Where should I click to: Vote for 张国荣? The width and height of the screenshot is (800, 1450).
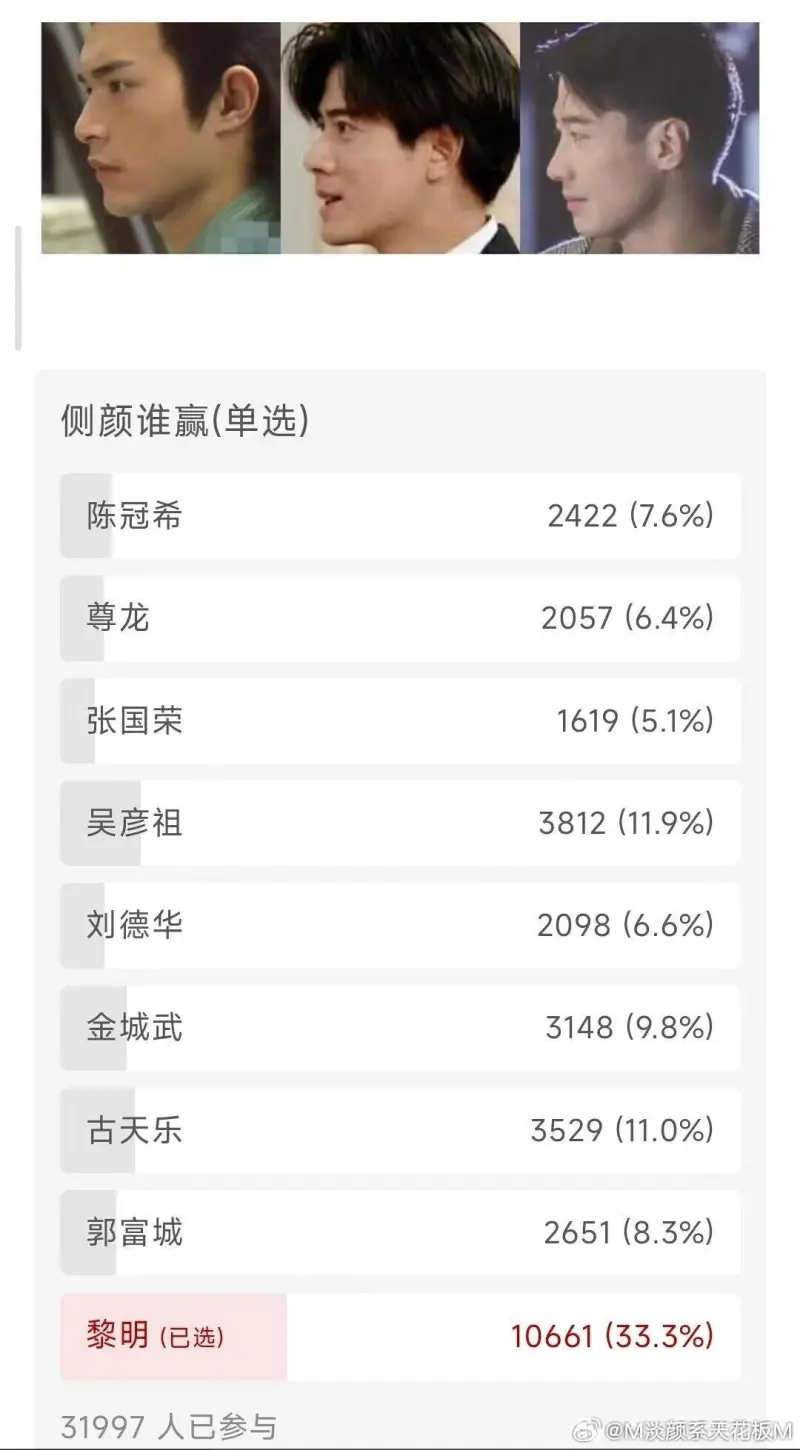click(400, 721)
